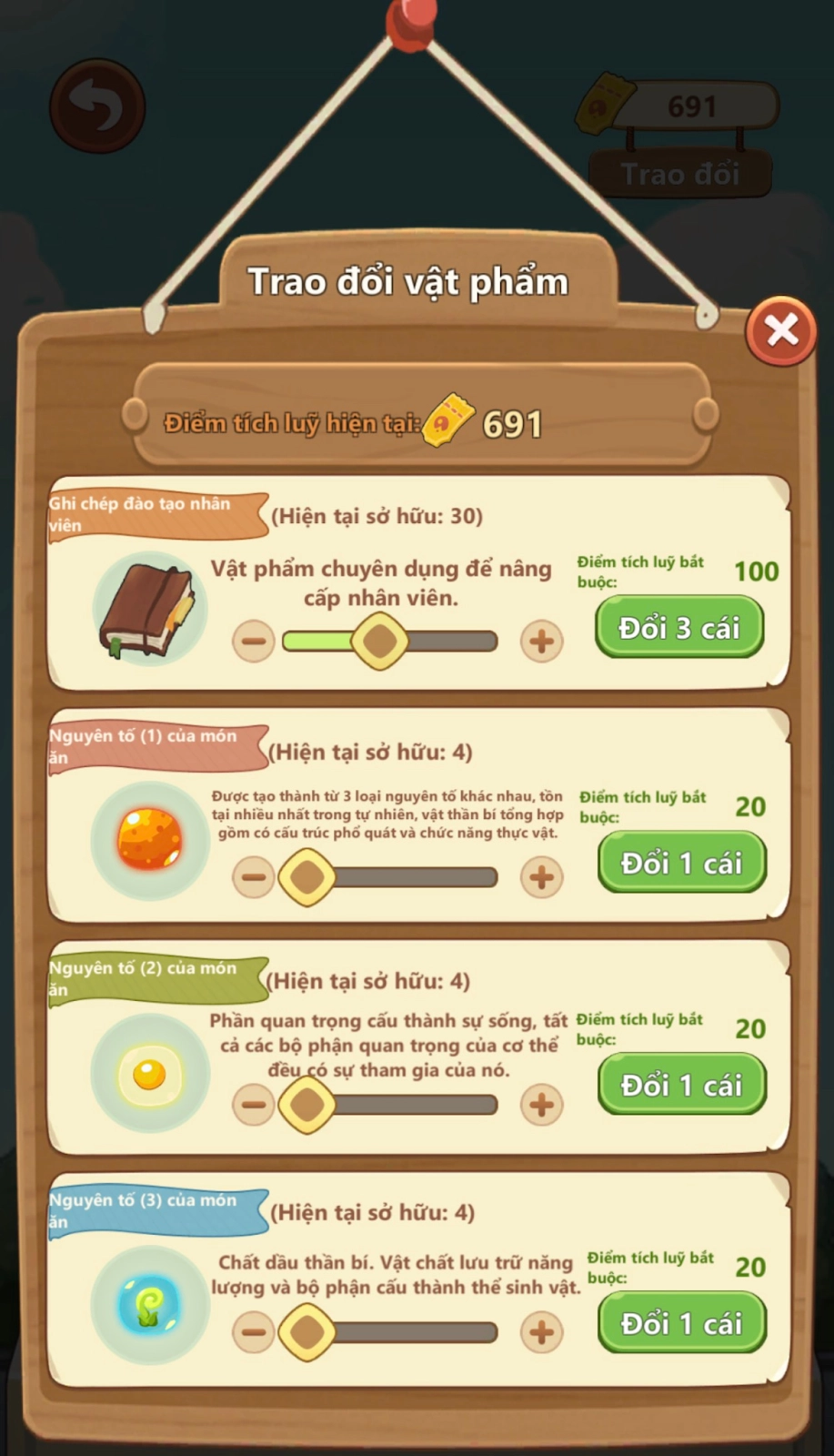Increase Nguyên tố (3) quantity with plus

coord(541,1332)
